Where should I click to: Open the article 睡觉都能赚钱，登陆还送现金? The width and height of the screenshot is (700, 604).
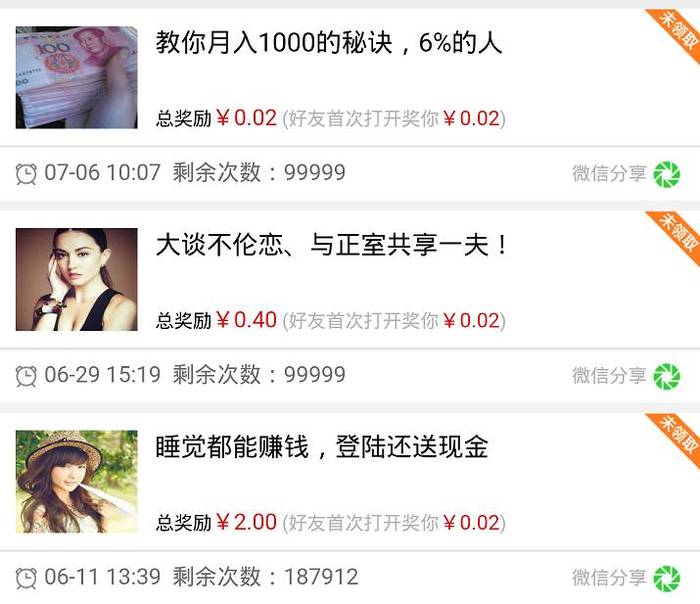[x=321, y=447]
